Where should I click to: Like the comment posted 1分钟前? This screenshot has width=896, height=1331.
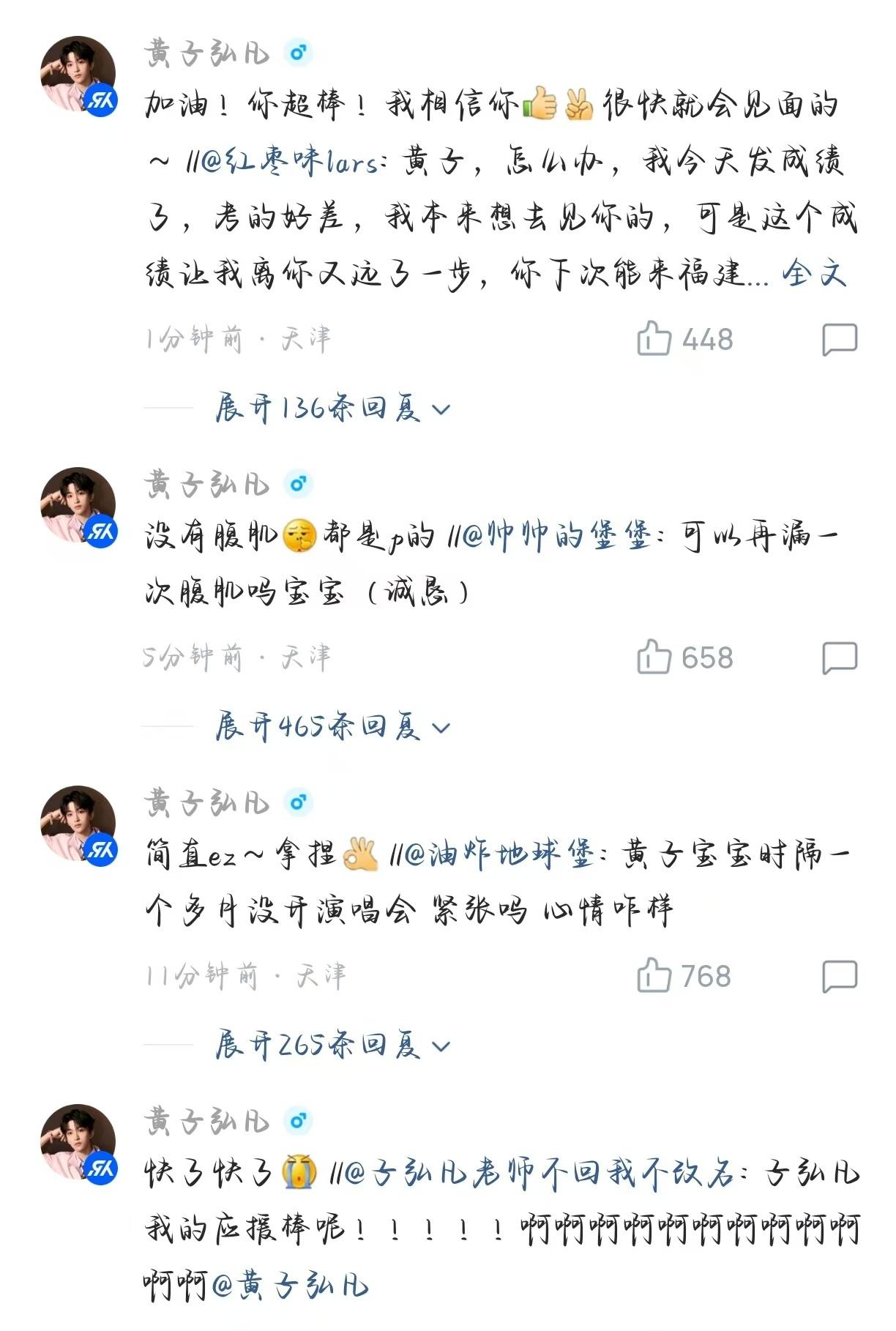coord(654,340)
